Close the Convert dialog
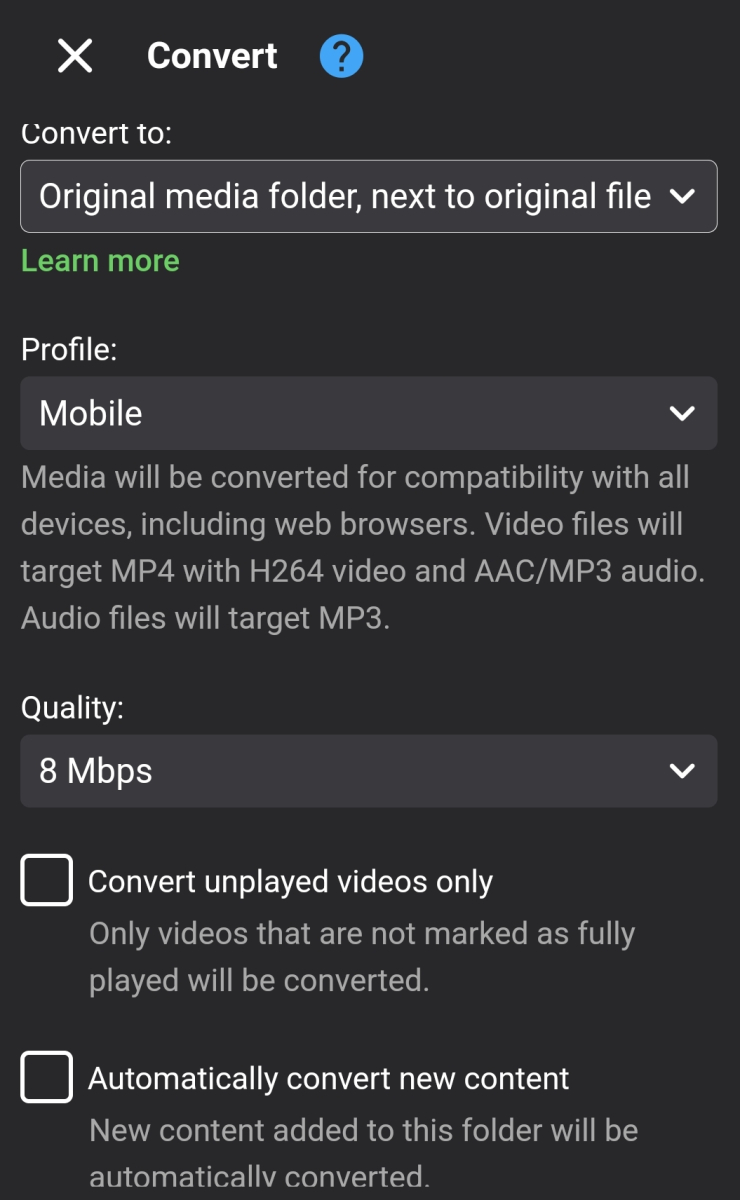Image resolution: width=740 pixels, height=1200 pixels. 75,56
